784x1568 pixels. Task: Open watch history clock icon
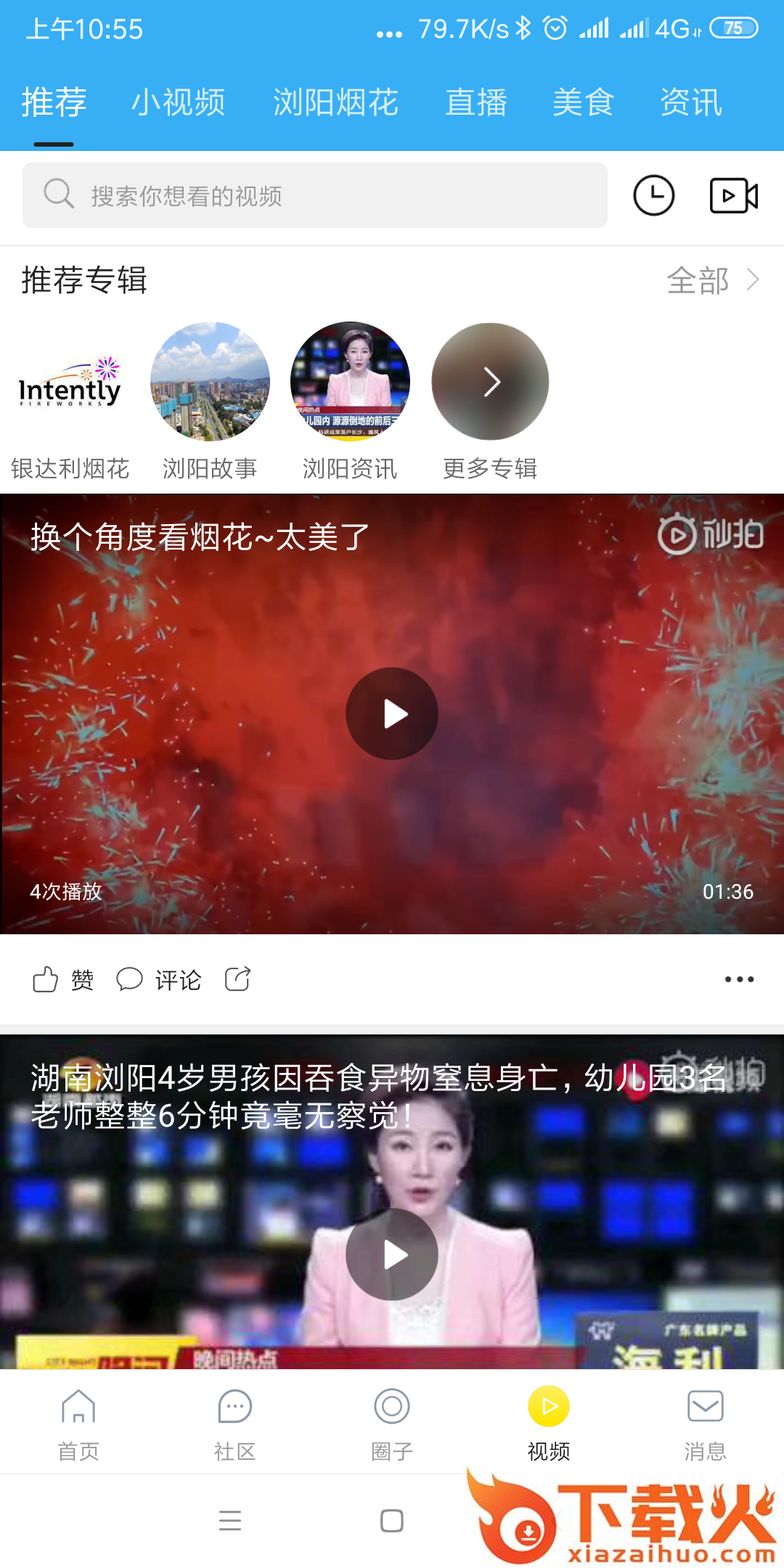(x=653, y=195)
